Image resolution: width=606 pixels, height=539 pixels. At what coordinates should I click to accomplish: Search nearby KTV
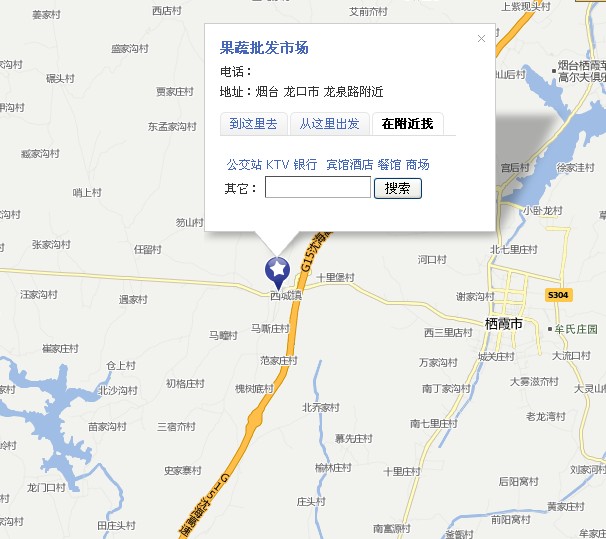click(277, 164)
